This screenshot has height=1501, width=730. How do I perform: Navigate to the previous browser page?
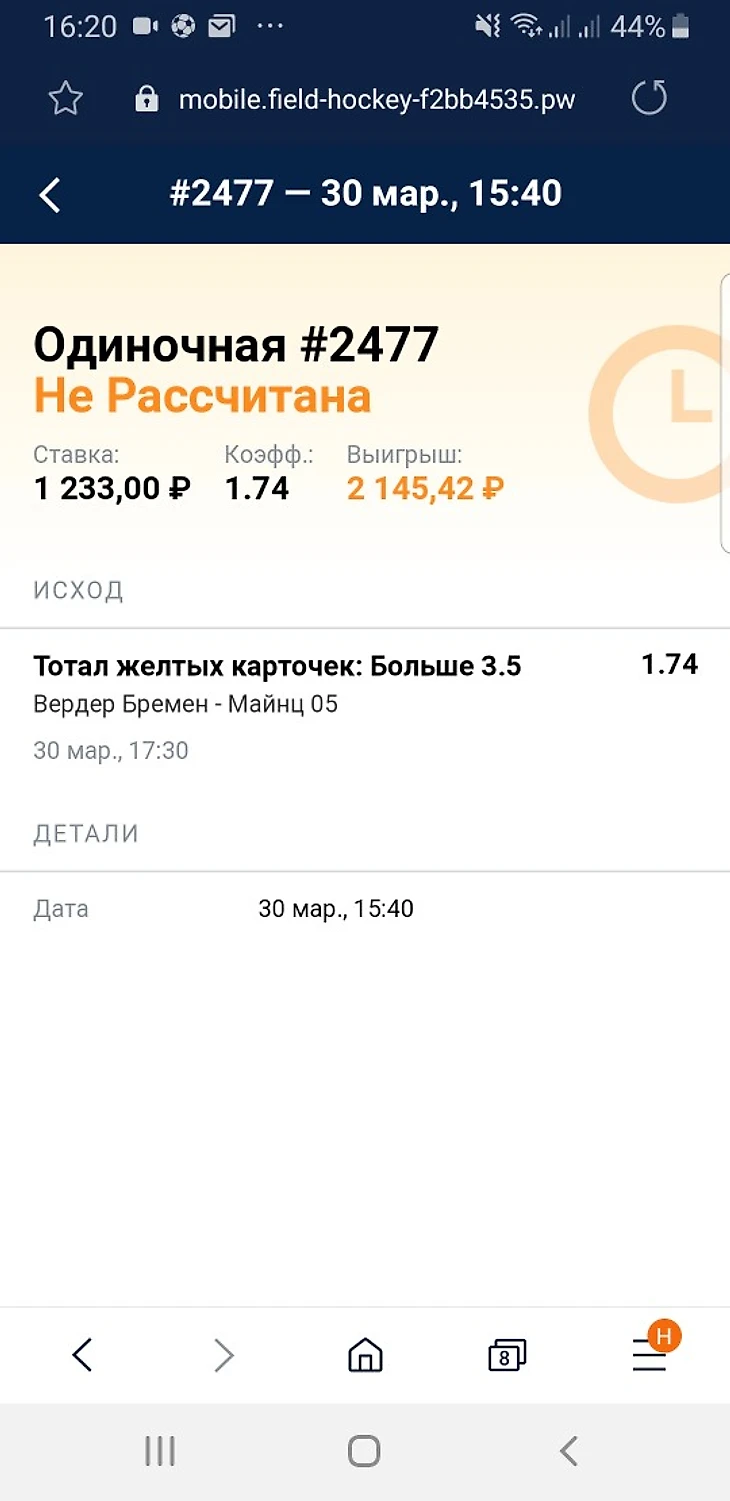click(83, 1355)
